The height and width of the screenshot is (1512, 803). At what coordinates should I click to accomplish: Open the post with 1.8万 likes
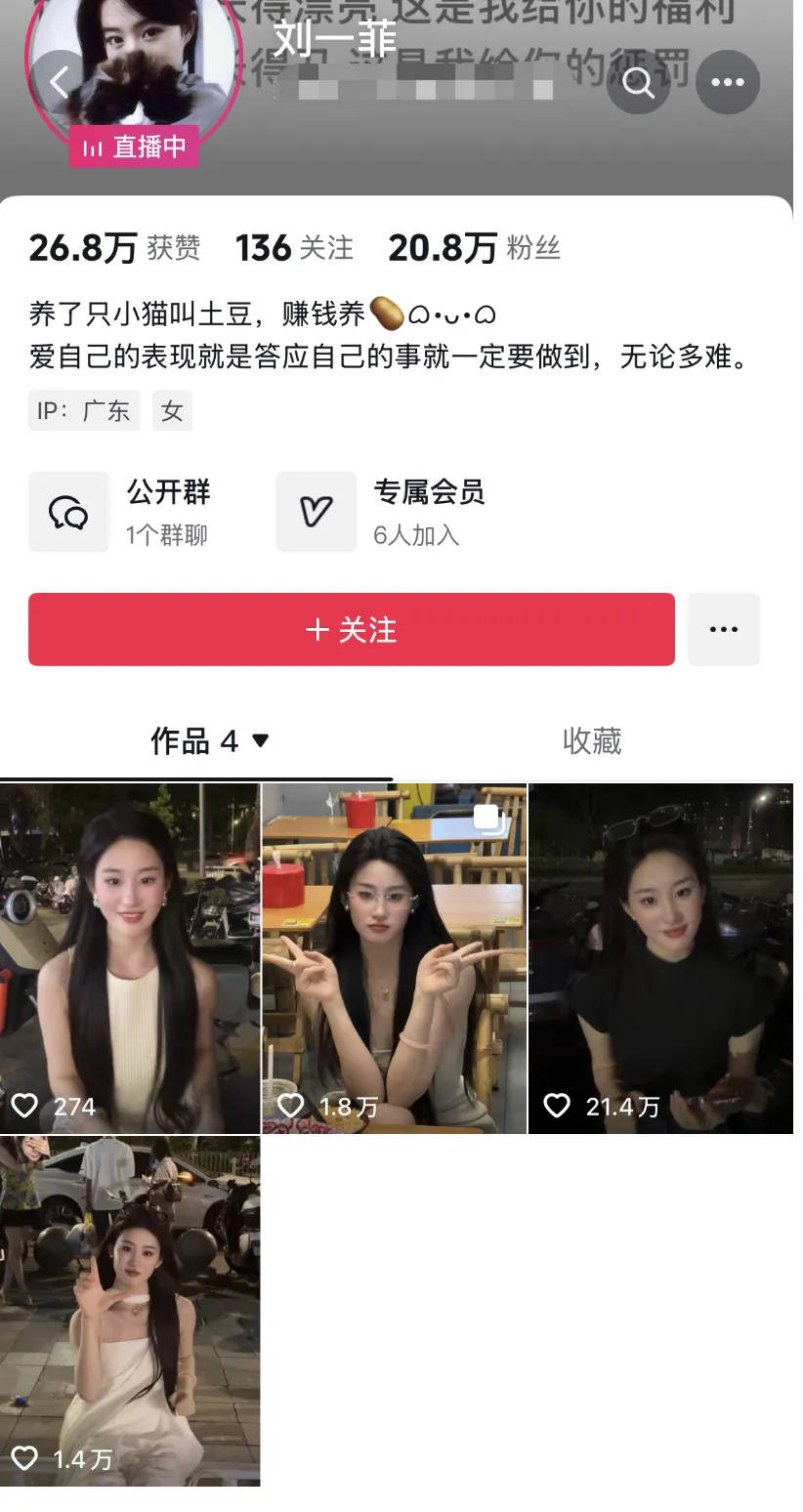tap(394, 958)
